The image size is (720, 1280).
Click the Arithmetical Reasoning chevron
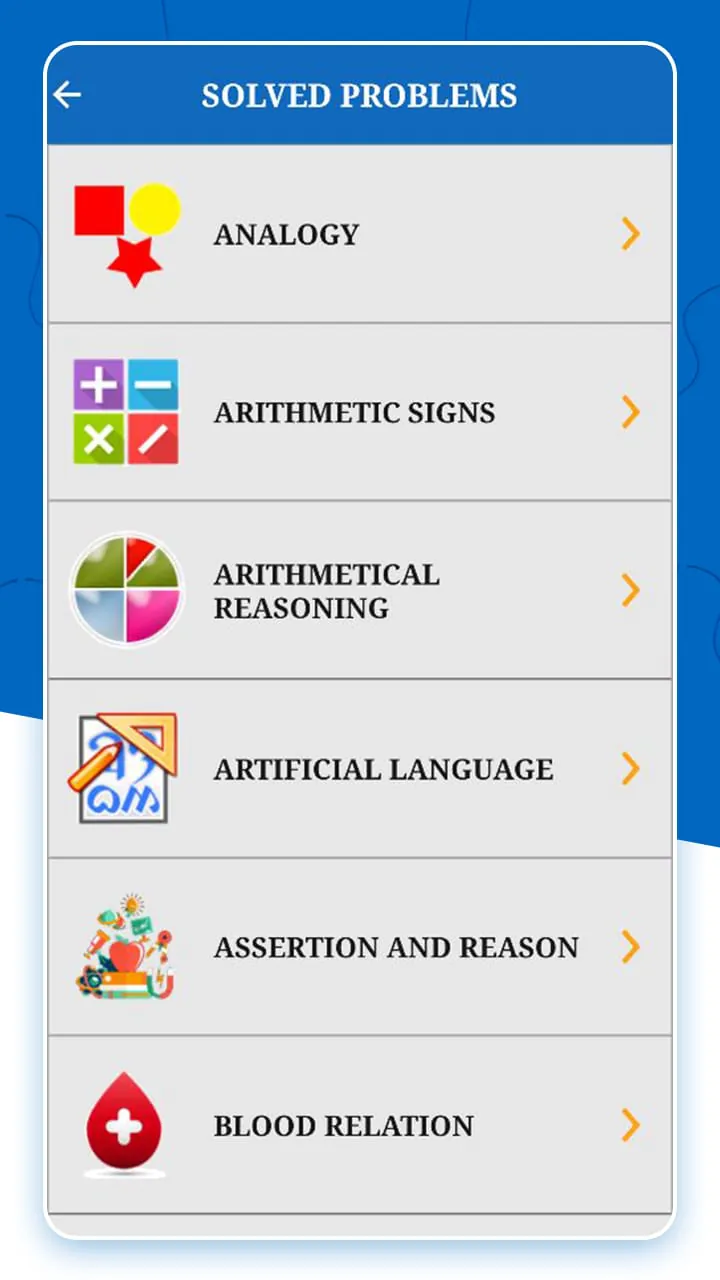tap(631, 590)
